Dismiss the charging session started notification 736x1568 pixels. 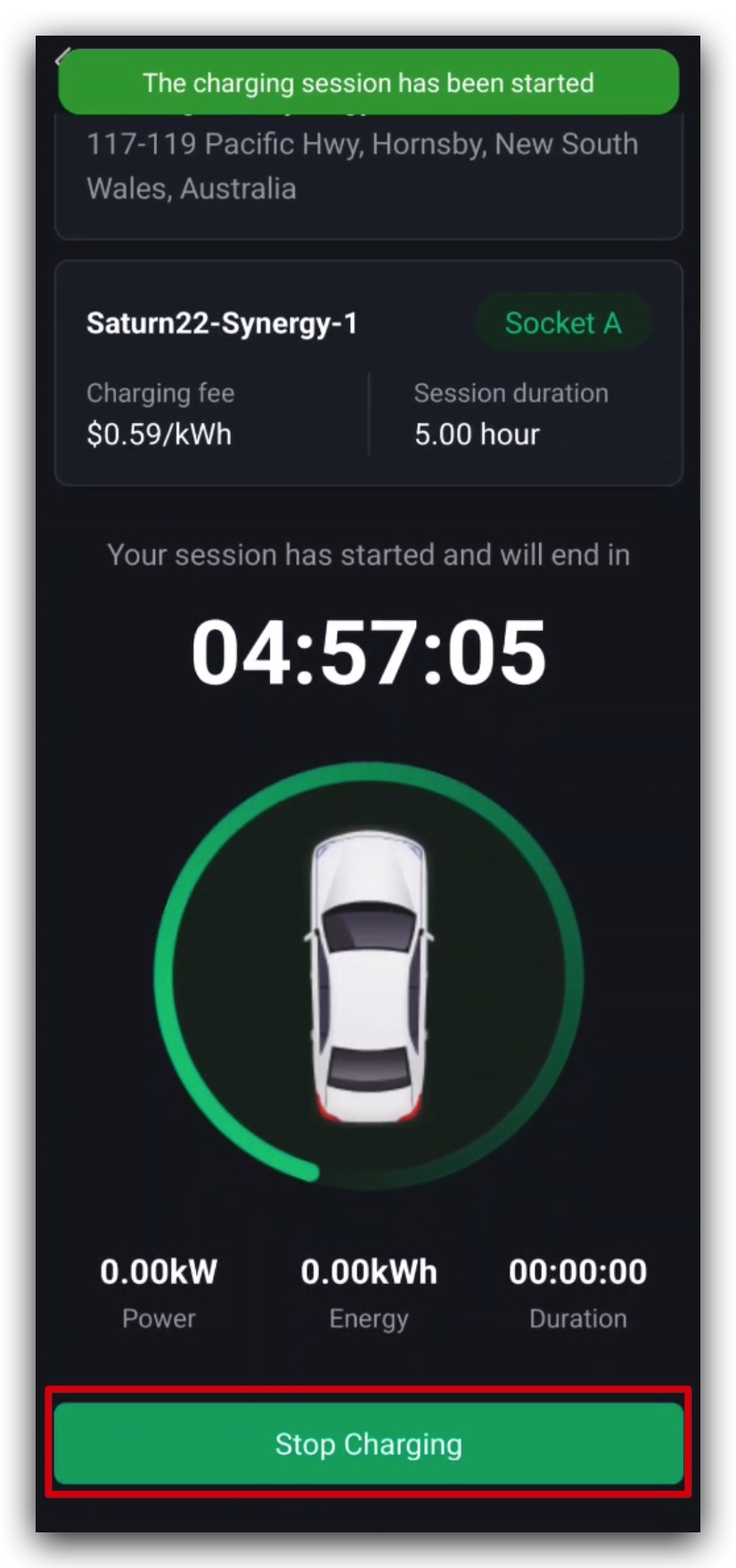coord(368,82)
